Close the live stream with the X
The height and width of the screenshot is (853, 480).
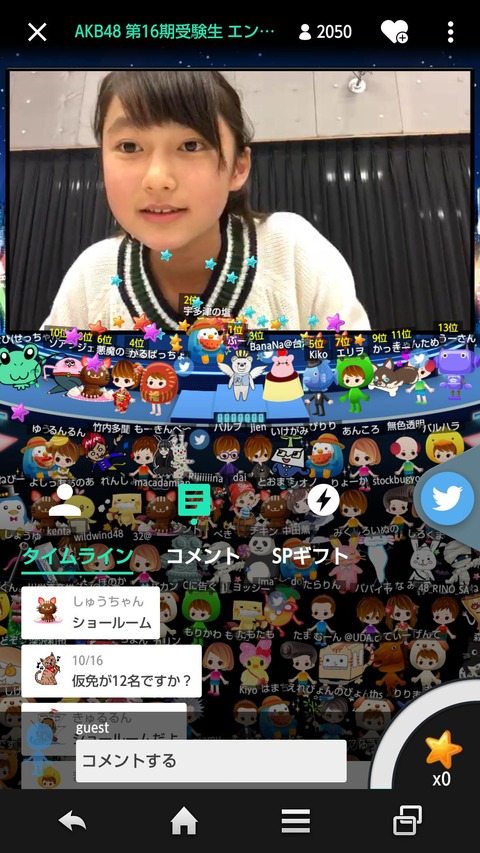[37, 32]
